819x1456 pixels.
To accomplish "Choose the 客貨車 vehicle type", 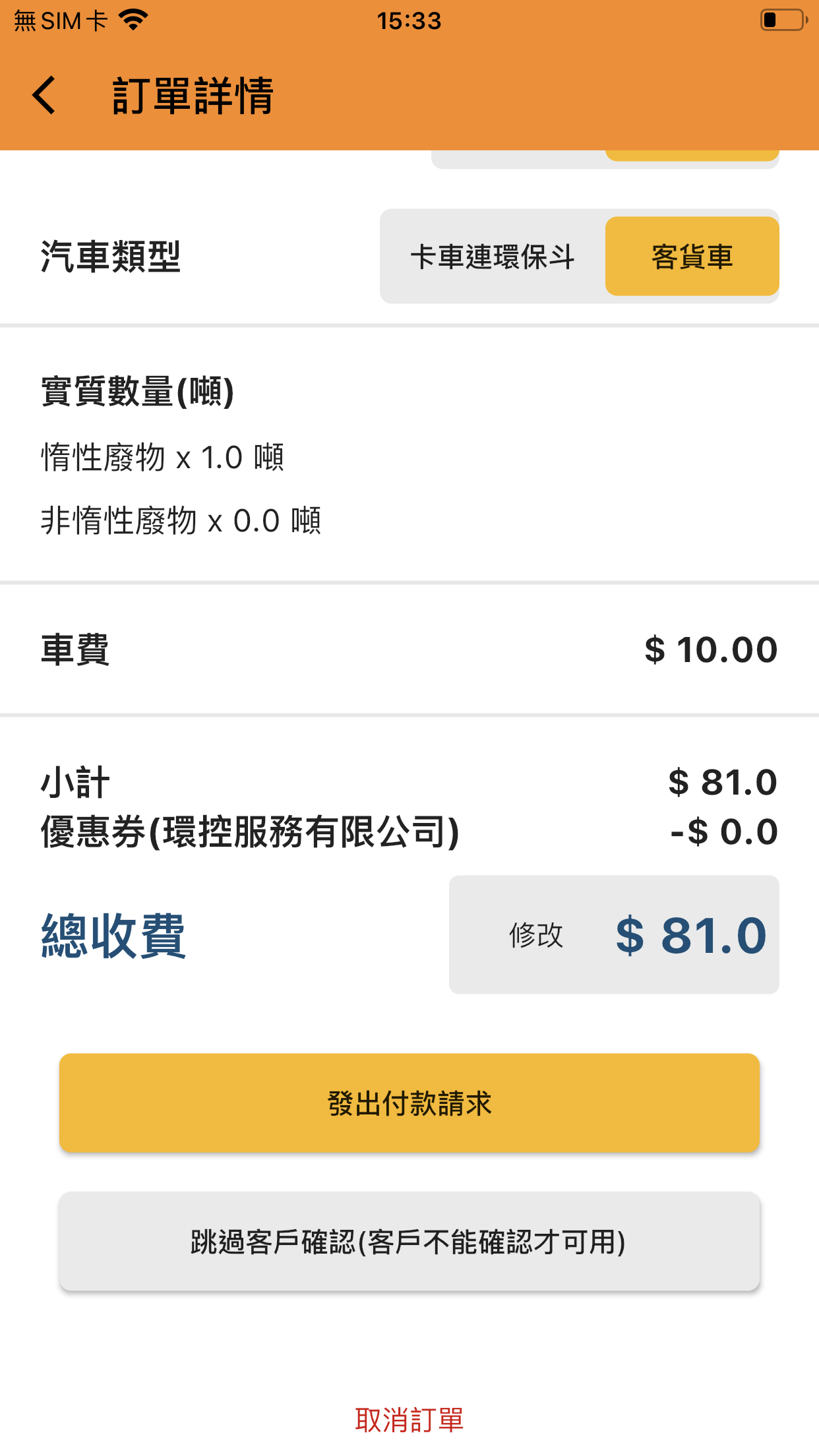I will 692,257.
